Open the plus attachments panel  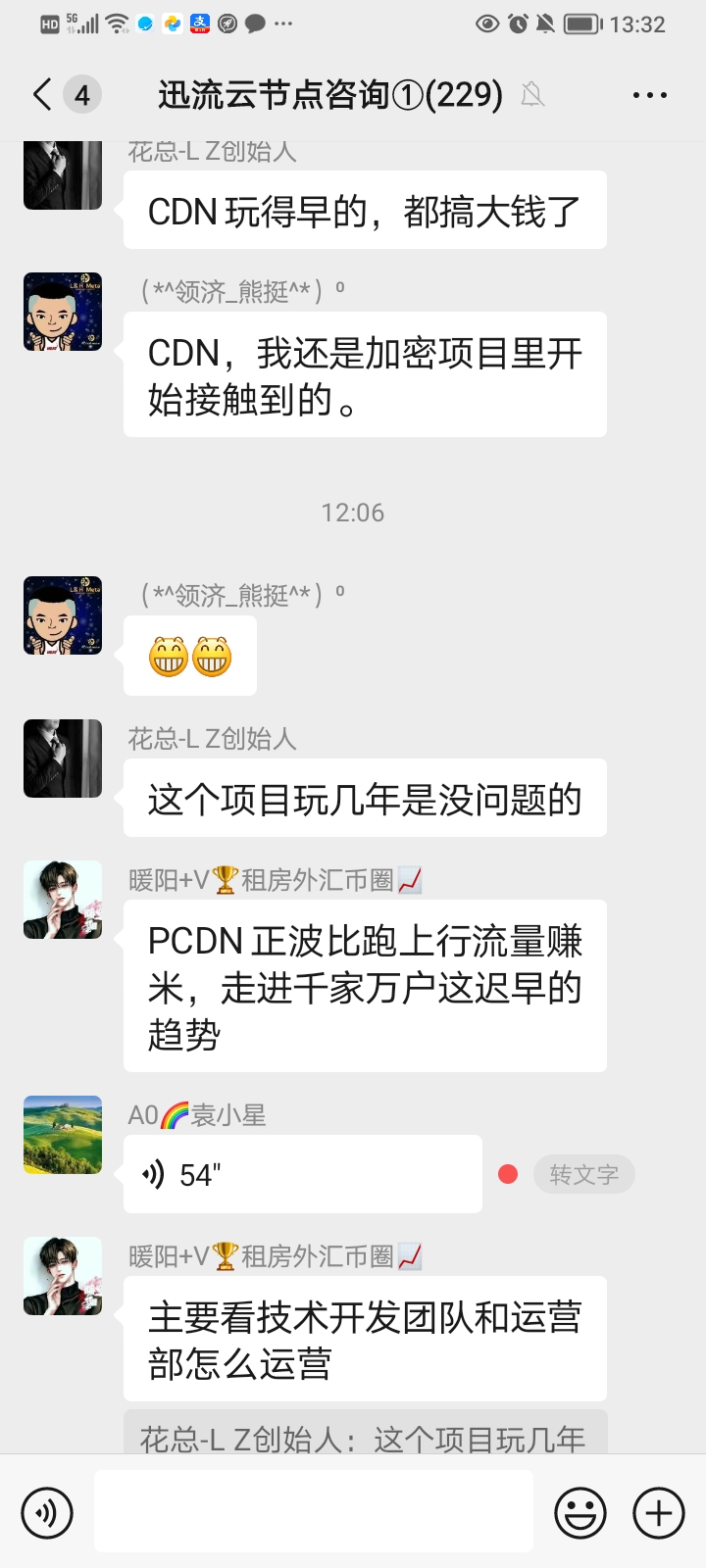click(659, 1513)
